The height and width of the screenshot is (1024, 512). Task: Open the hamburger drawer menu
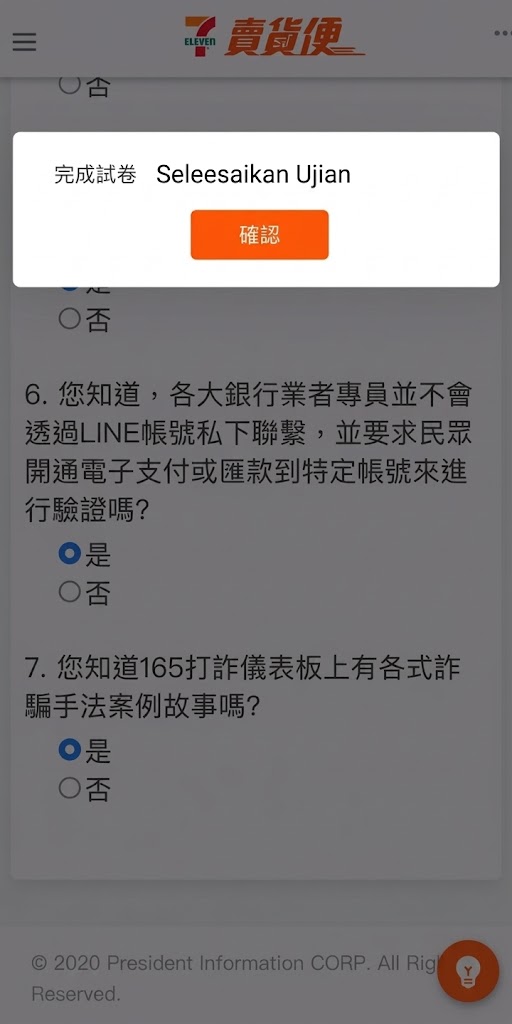pyautogui.click(x=24, y=42)
